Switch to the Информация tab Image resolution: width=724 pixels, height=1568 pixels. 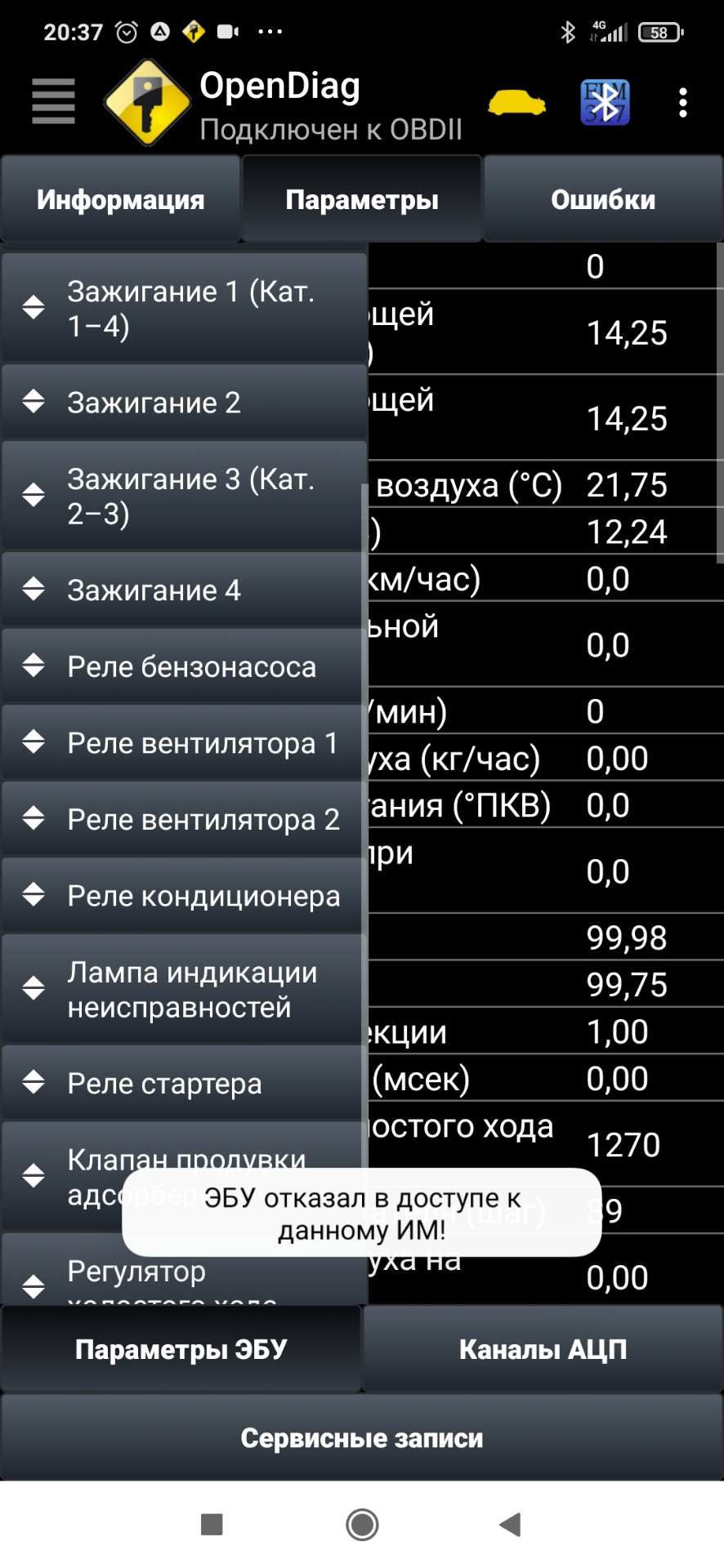tap(120, 199)
